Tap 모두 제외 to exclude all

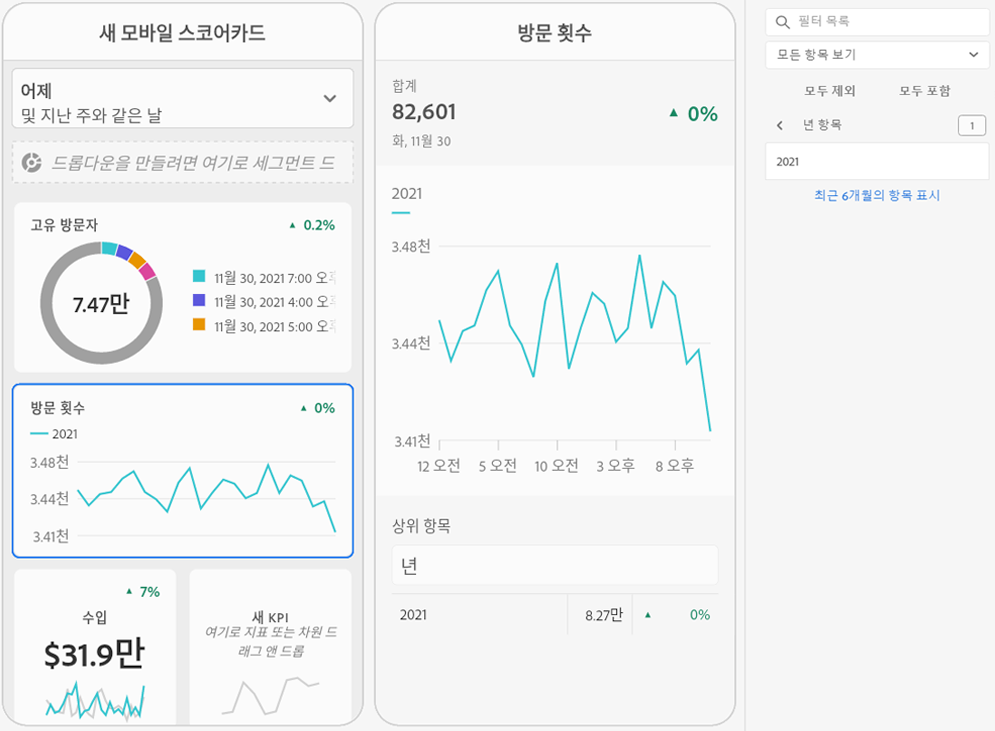point(830,91)
